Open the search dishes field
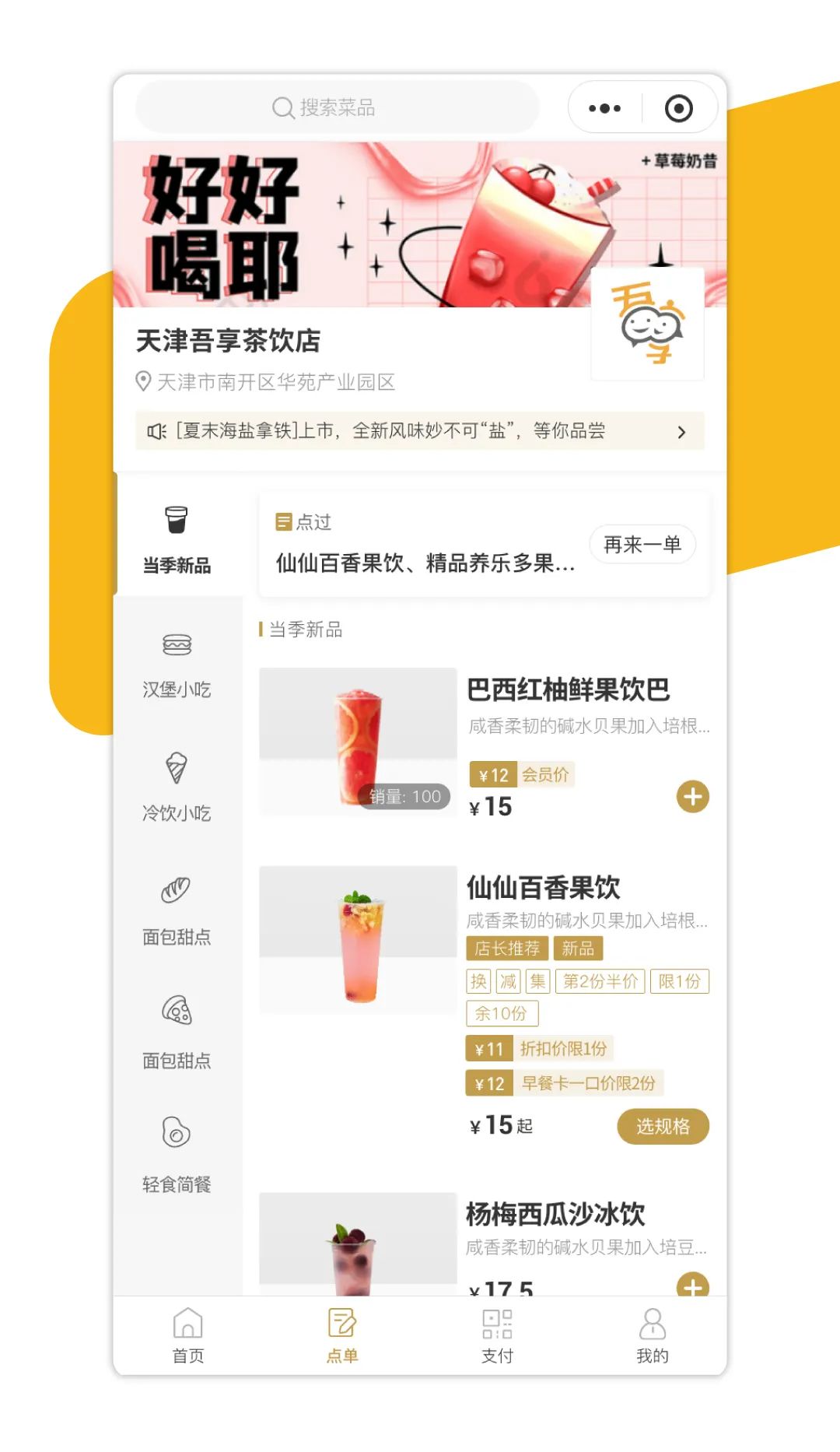The image size is (840, 1452). pyautogui.click(x=337, y=107)
